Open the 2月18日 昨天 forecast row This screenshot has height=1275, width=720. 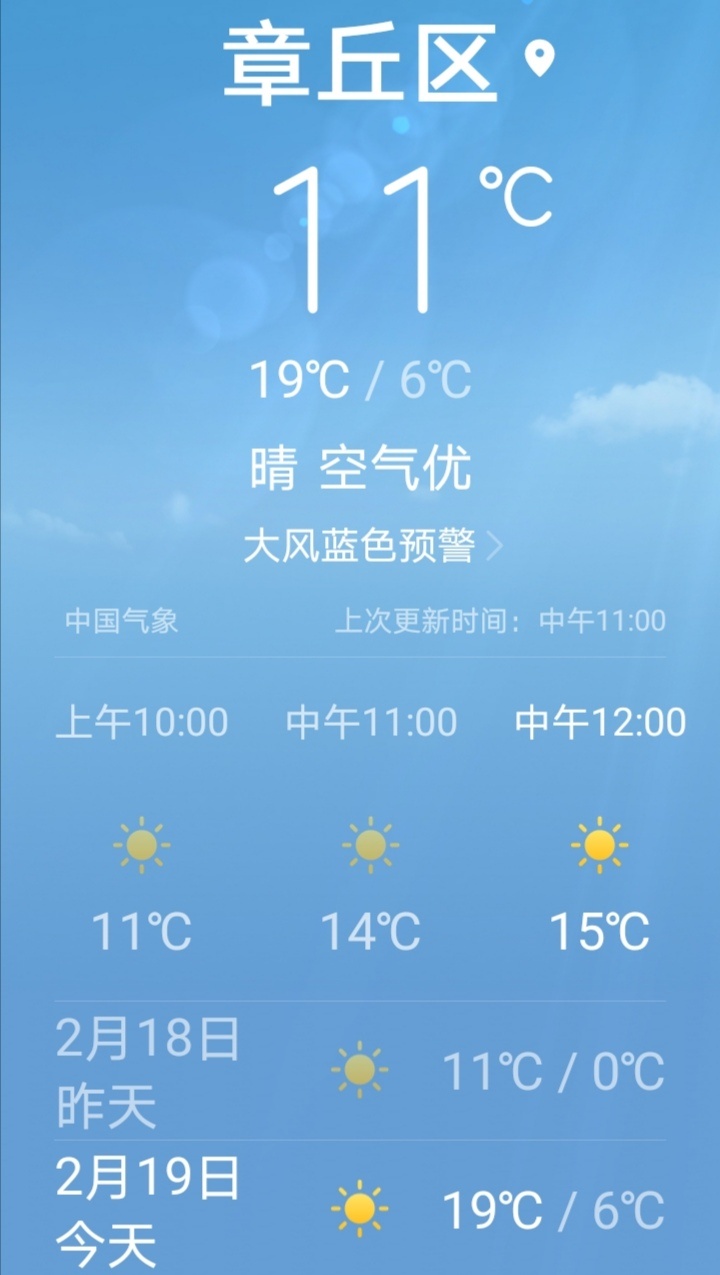click(x=360, y=1071)
